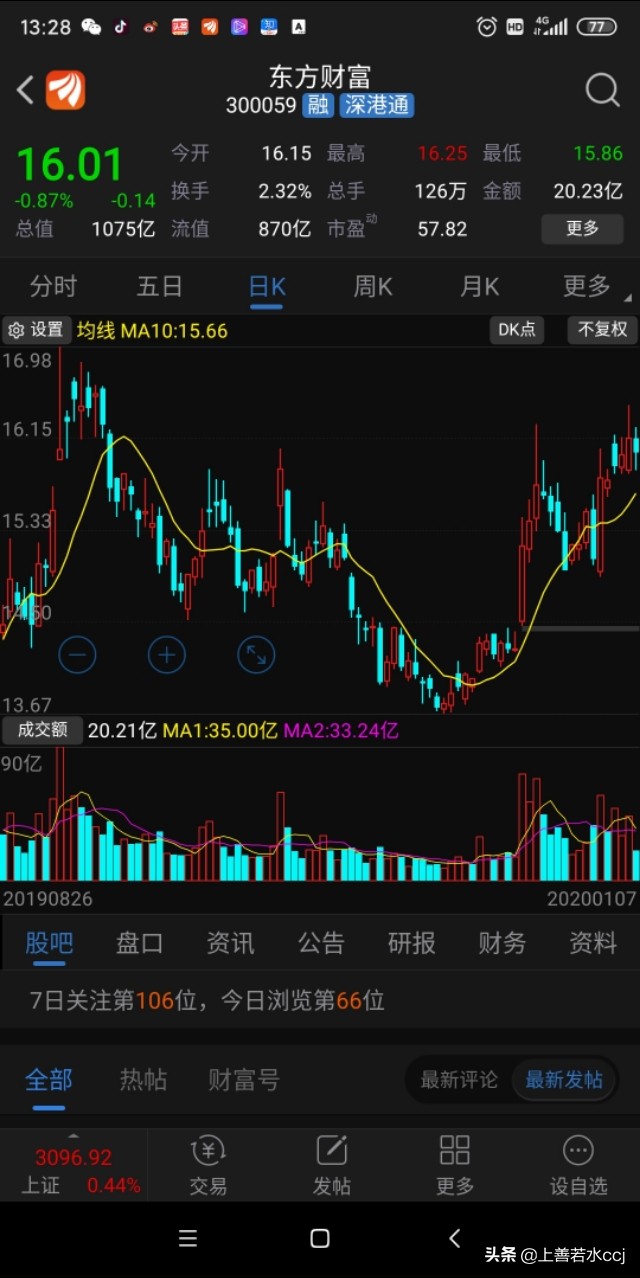Open 交易 in the bottom bar
The height and width of the screenshot is (1278, 640).
tap(208, 1166)
